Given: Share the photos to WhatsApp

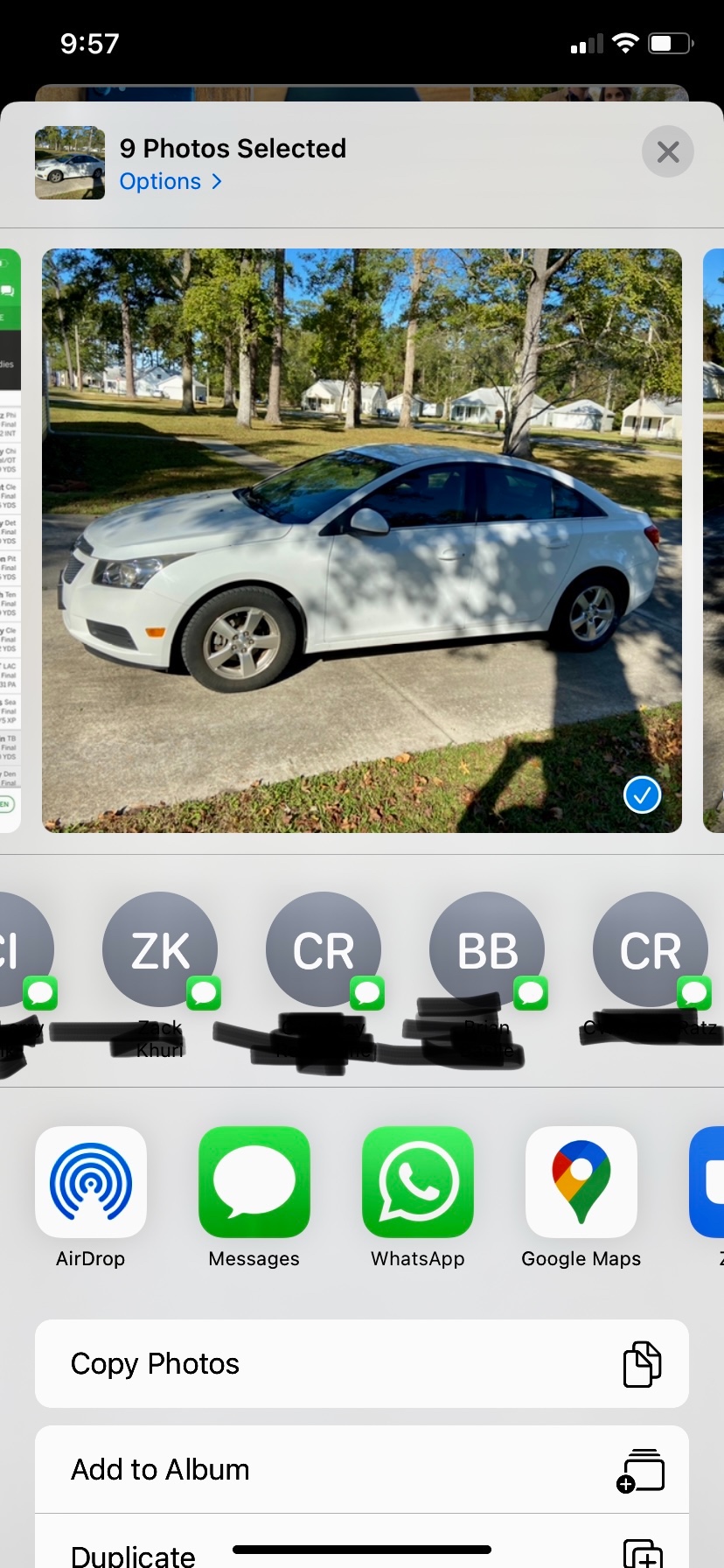Looking at the screenshot, I should (x=418, y=1182).
